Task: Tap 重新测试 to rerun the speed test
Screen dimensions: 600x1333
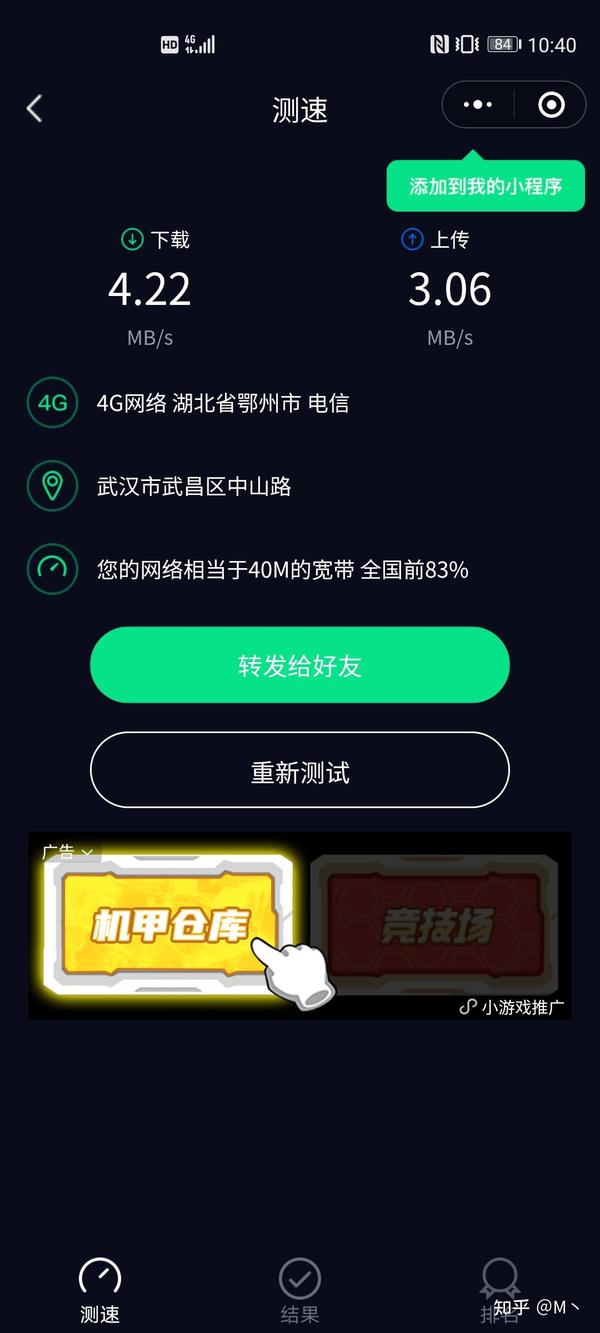Action: 300,772
